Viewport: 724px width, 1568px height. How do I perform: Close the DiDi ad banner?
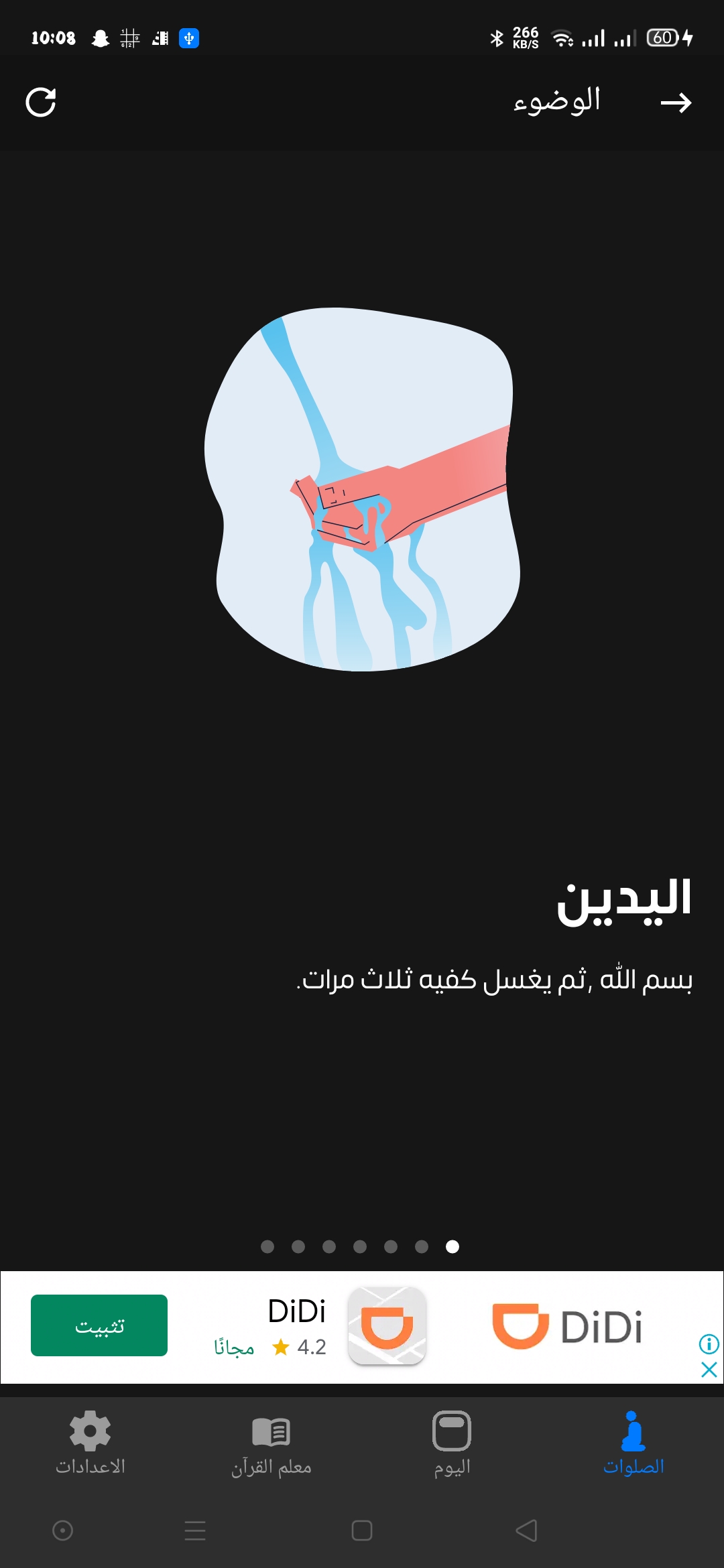[x=709, y=1370]
